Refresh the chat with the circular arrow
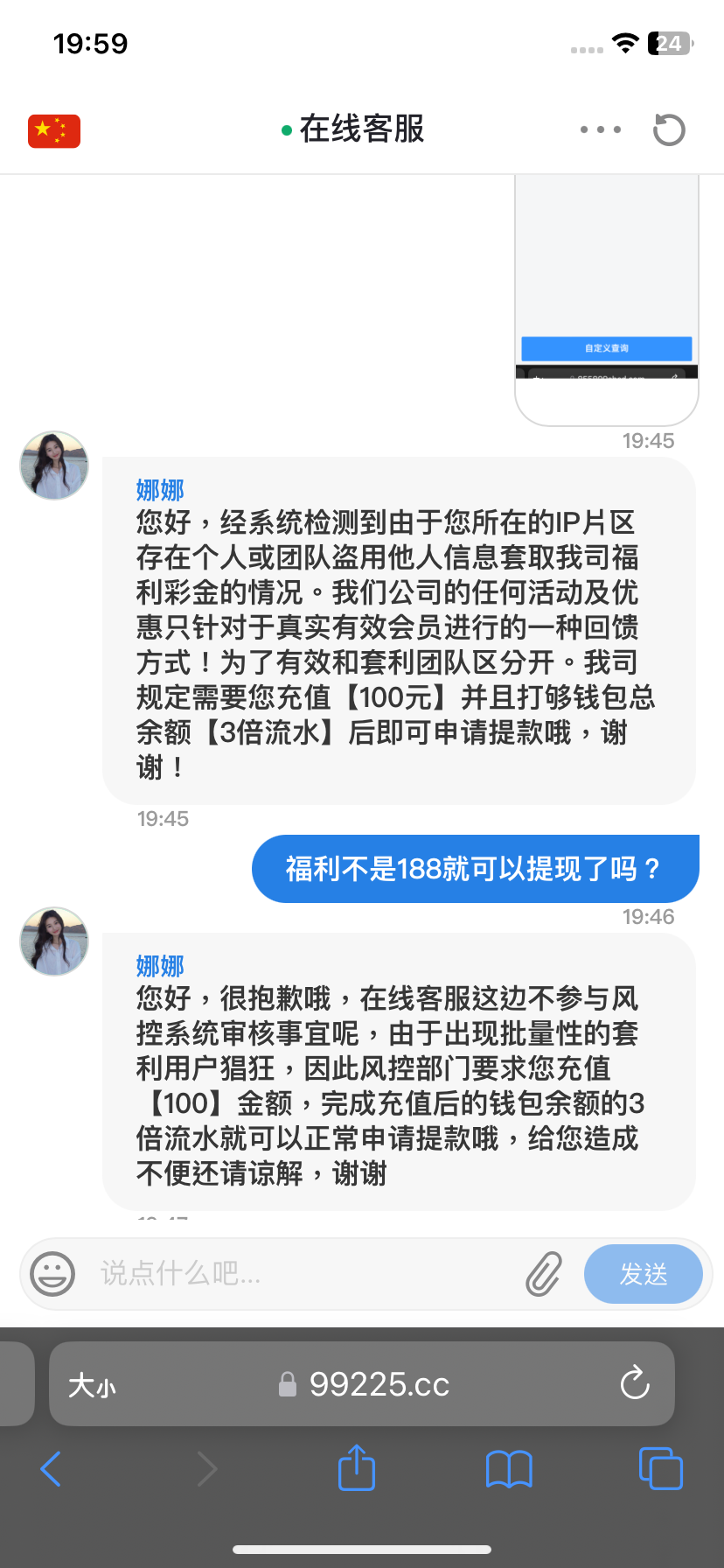The image size is (724, 1568). 669,130
